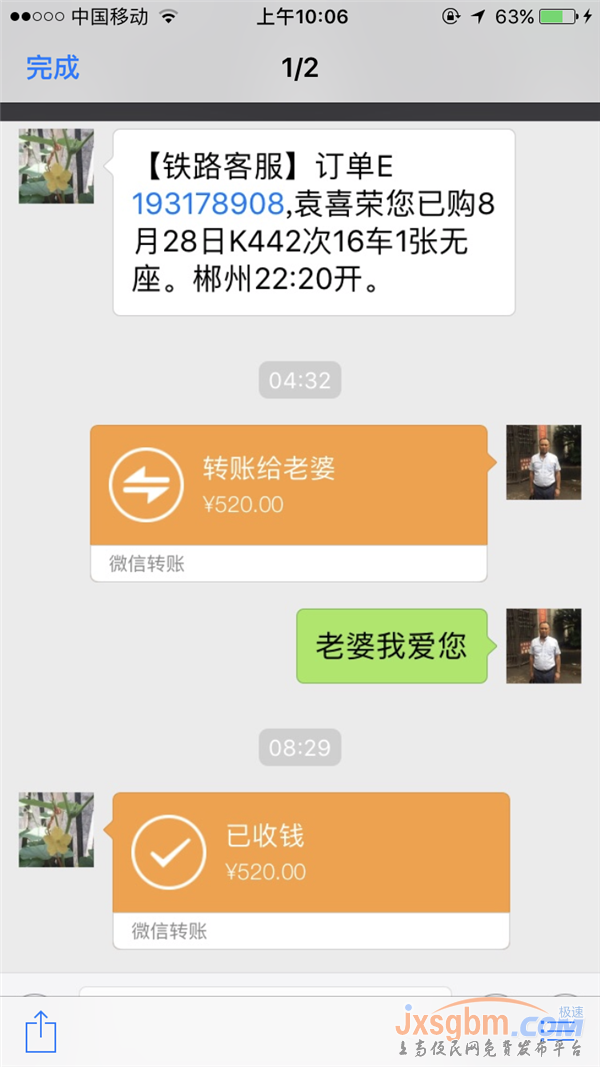Tap 完成 to close the image preview
This screenshot has height=1067, width=600.
pyautogui.click(x=52, y=68)
